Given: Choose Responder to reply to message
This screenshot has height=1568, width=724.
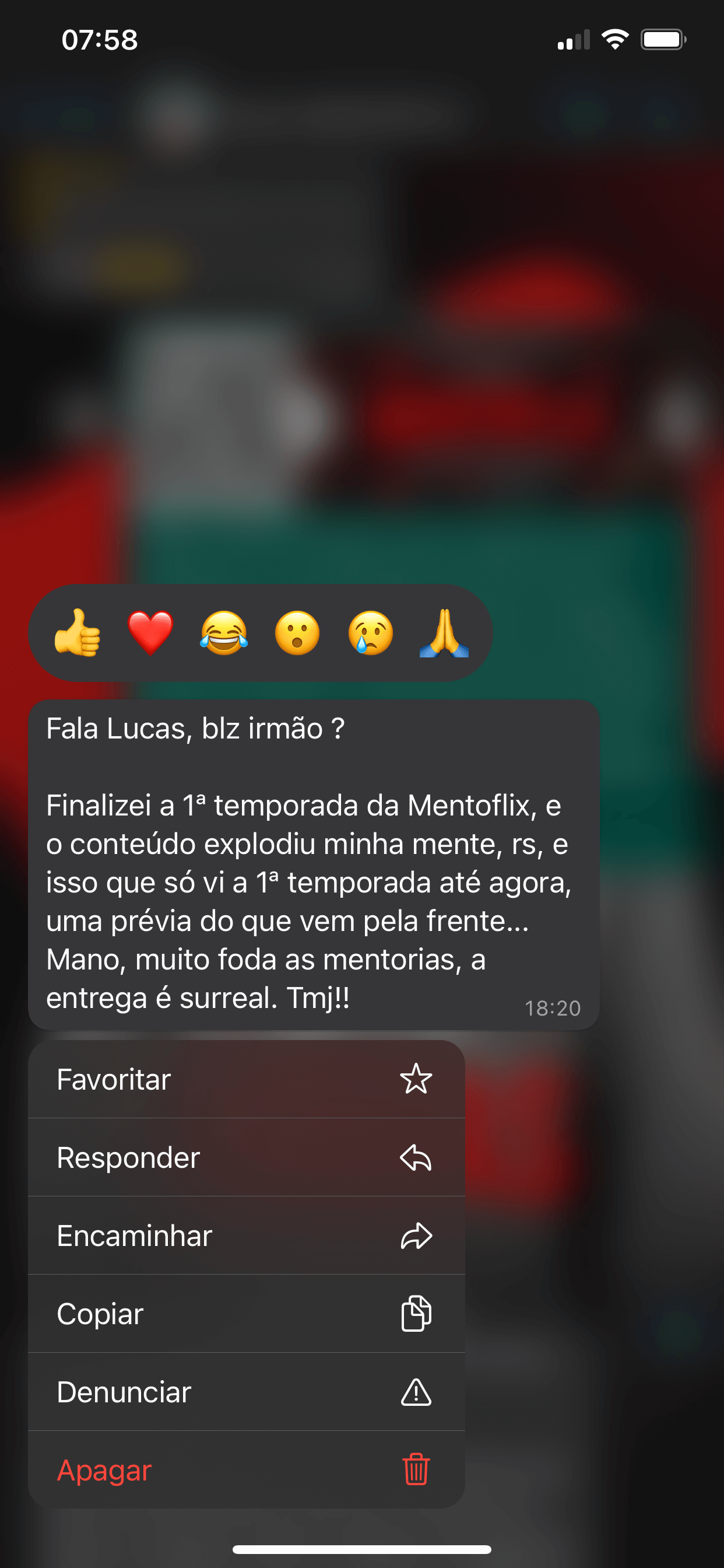Looking at the screenshot, I should pyautogui.click(x=246, y=1157).
